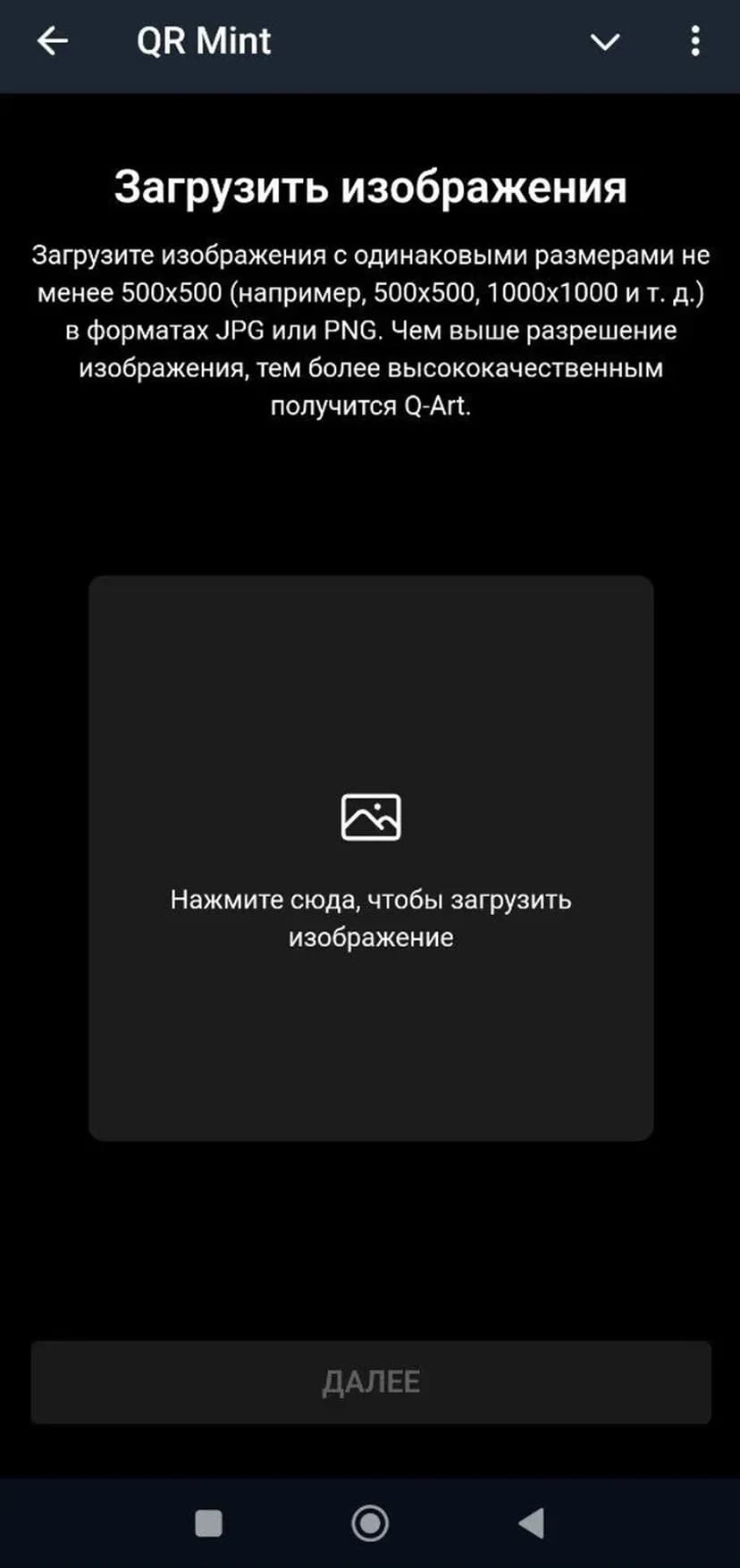Go back using the top arrow
The height and width of the screenshot is (1568, 740).
click(53, 41)
